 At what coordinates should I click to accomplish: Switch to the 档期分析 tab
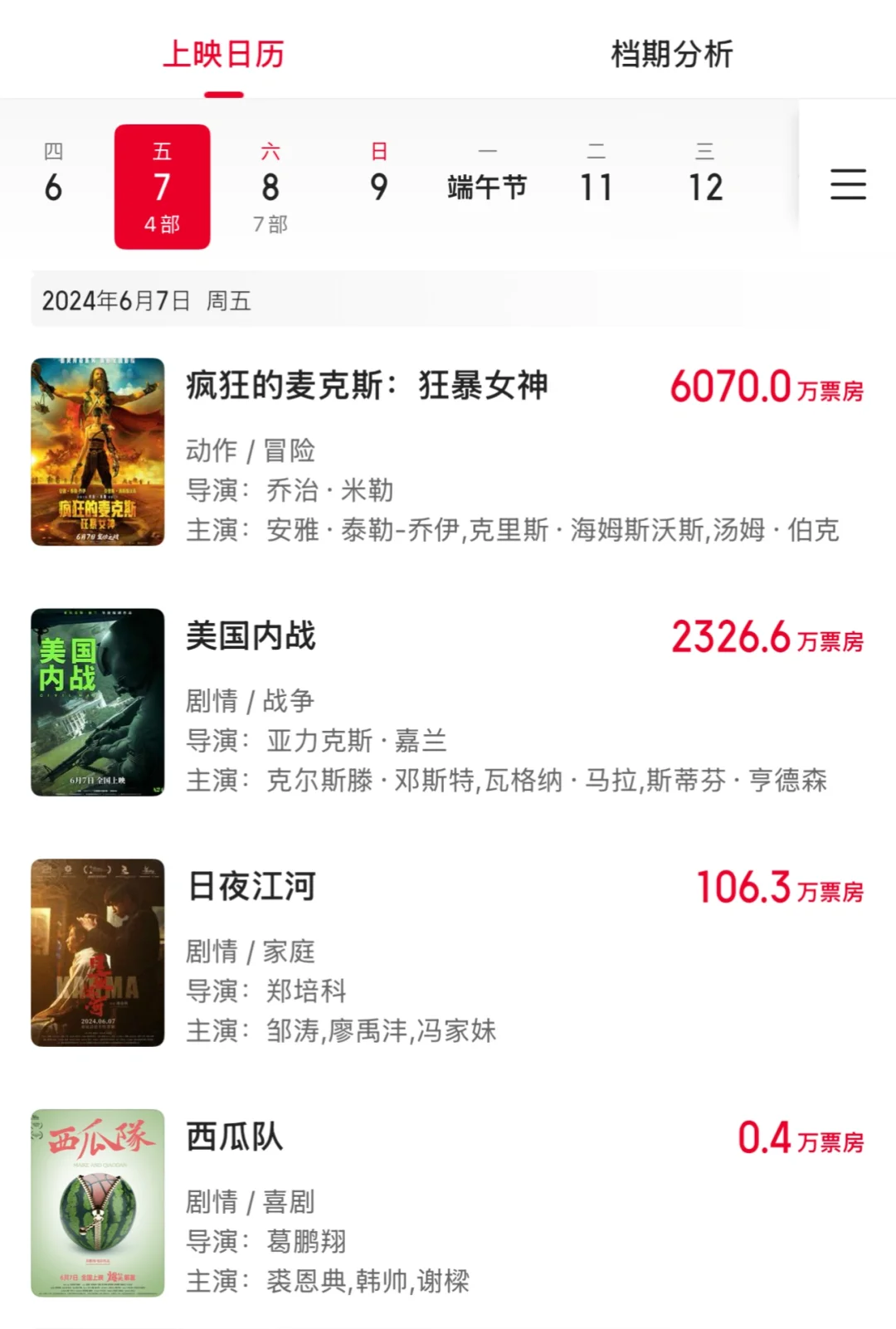(671, 54)
